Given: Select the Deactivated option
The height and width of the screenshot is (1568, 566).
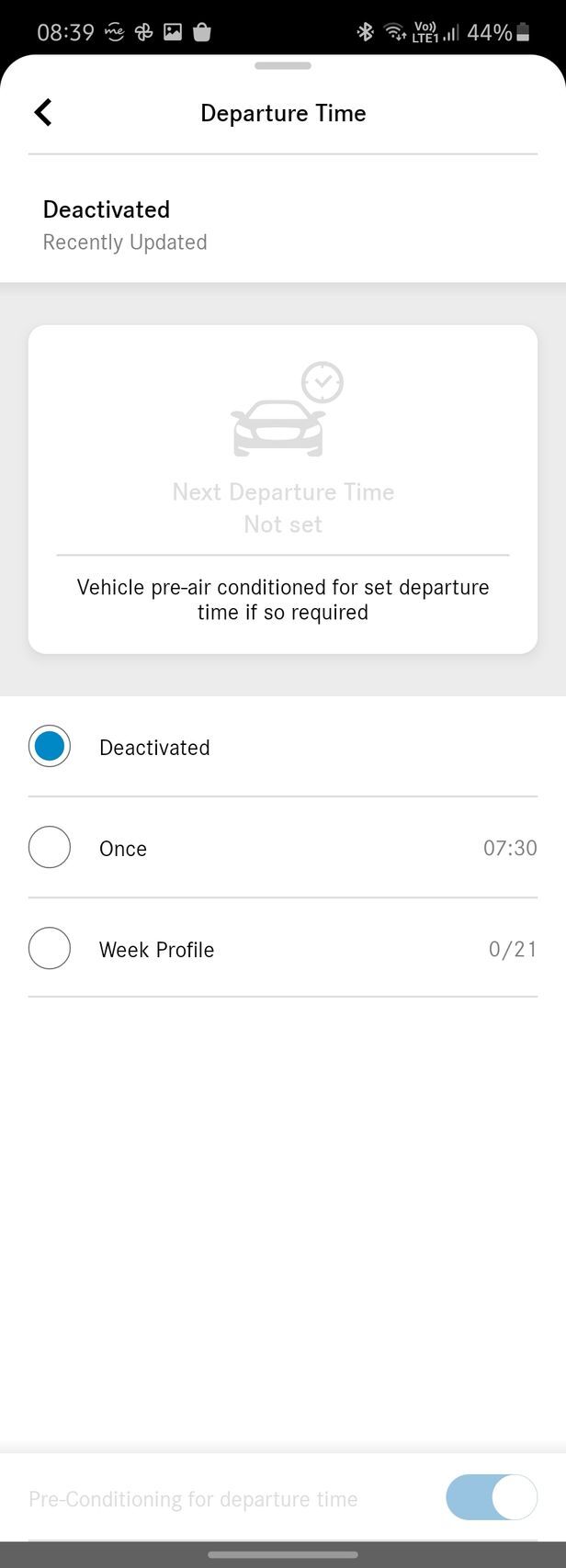Looking at the screenshot, I should click(50, 747).
